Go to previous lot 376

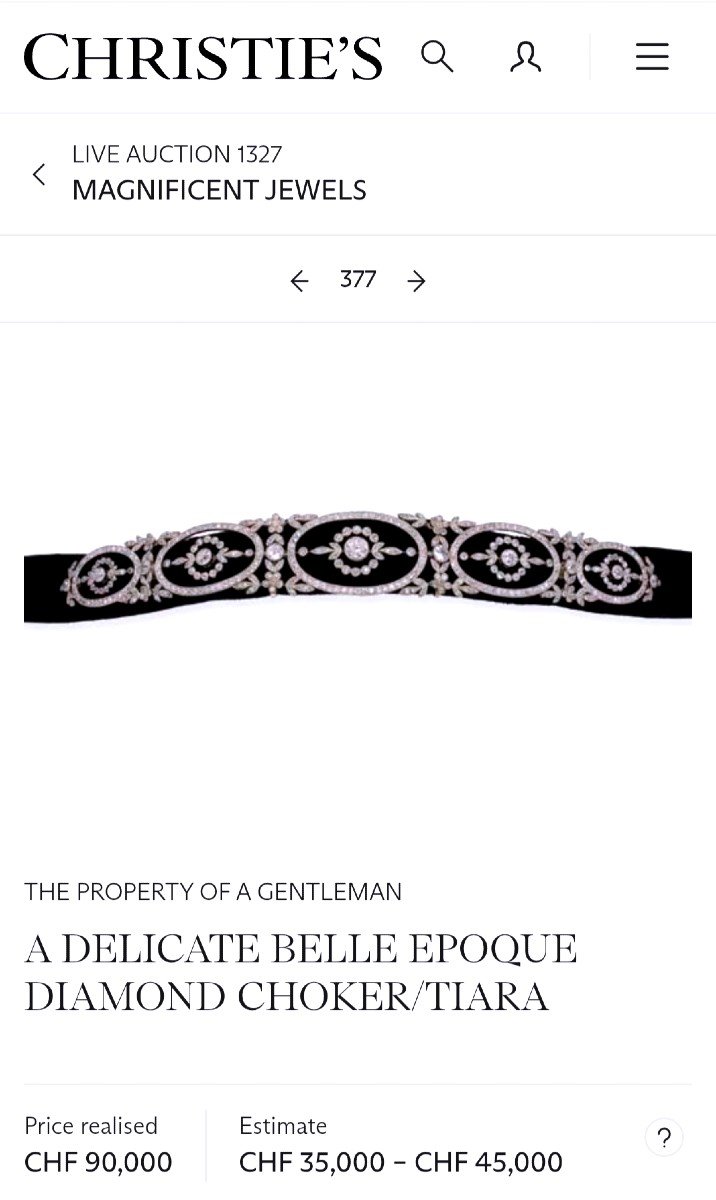pyautogui.click(x=299, y=281)
